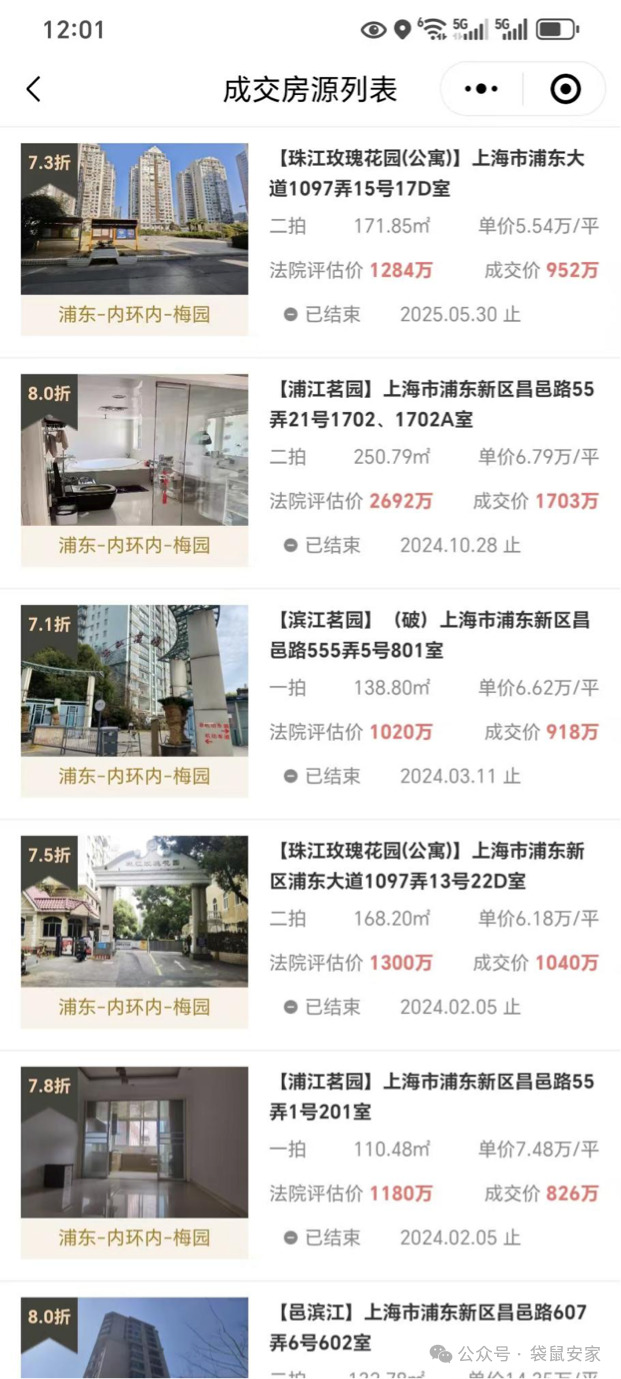View the 浦江茗园 listing at 昌邑路55弄1号201室
This screenshot has width=621, height=1379.
[x=431, y=1096]
